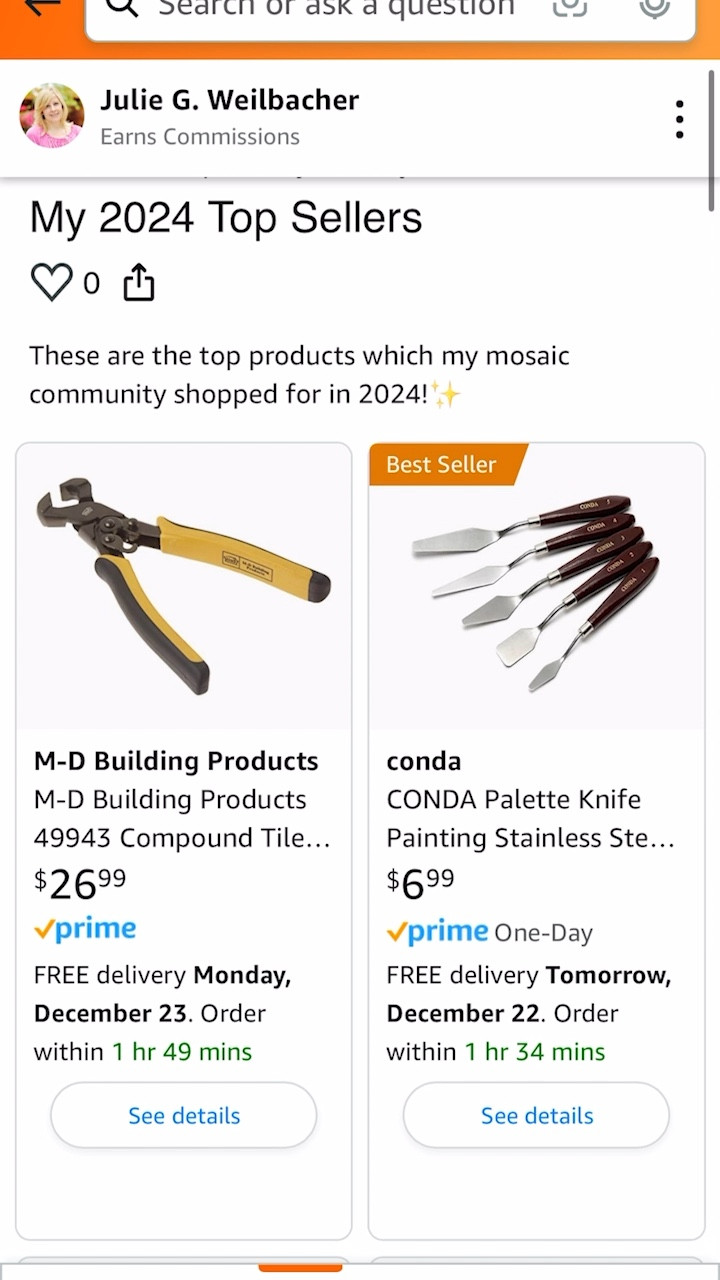Viewport: 720px width, 1280px height.
Task: Open the M-D Building Products tile nipper card
Action: (x=183, y=588)
